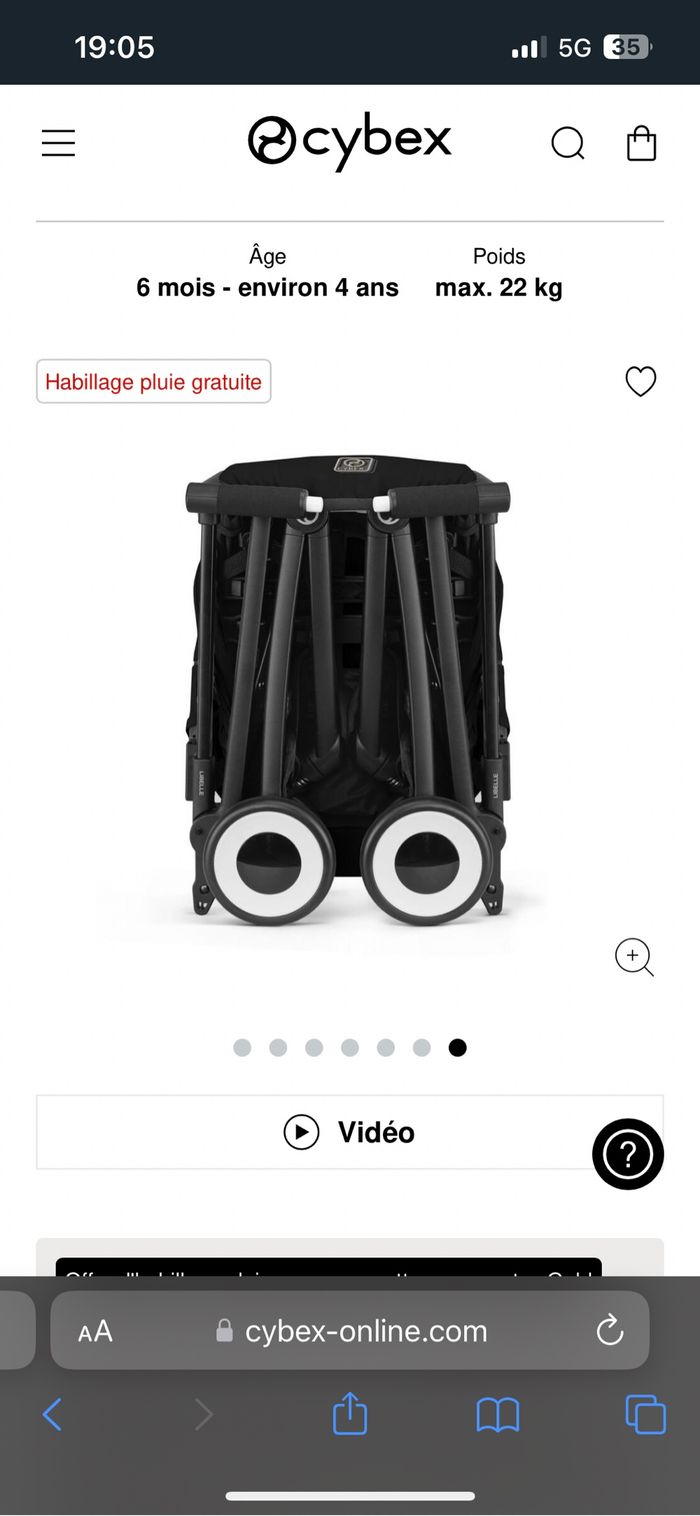The height and width of the screenshot is (1516, 700).
Task: Open Safari bookmarks
Action: (497, 1414)
